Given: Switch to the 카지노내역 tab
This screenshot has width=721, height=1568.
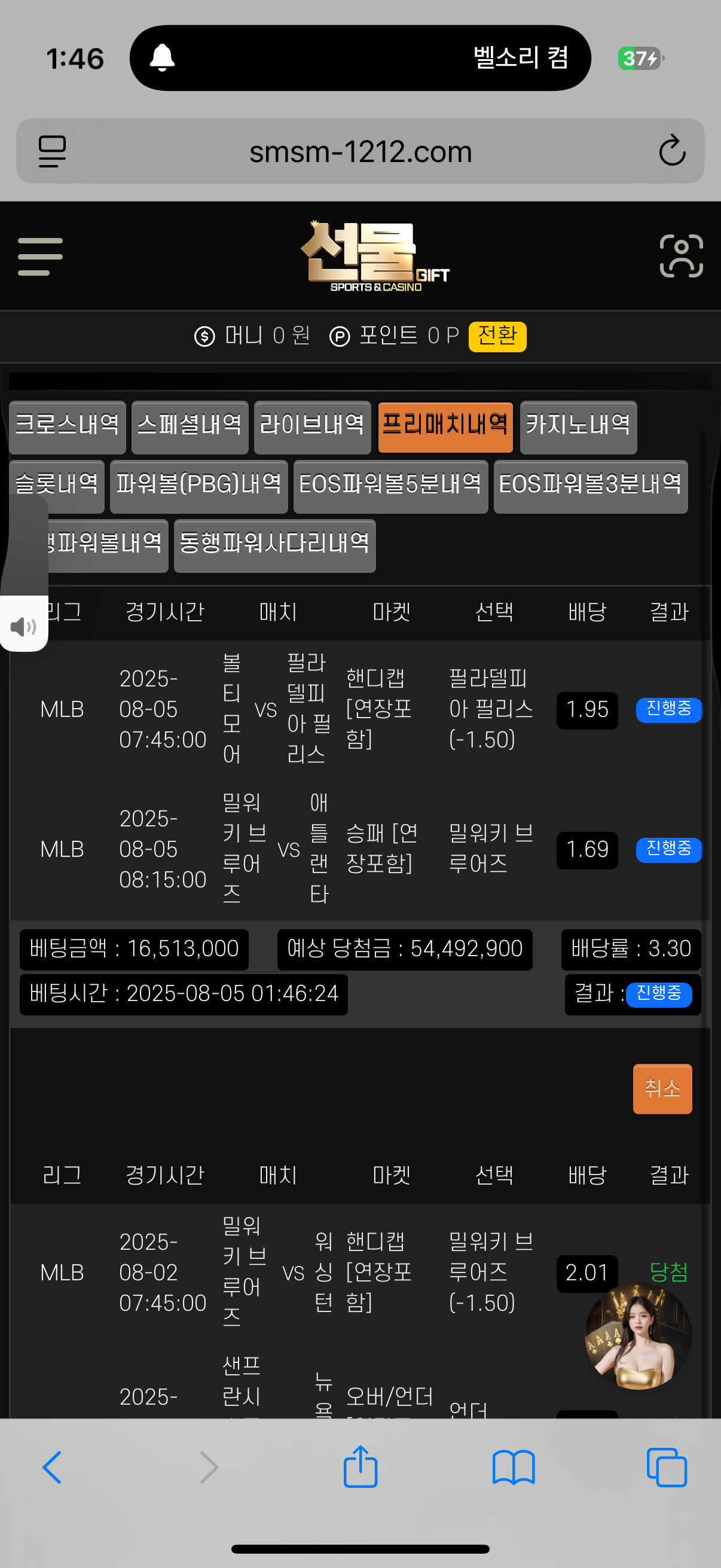Looking at the screenshot, I should coord(578,426).
